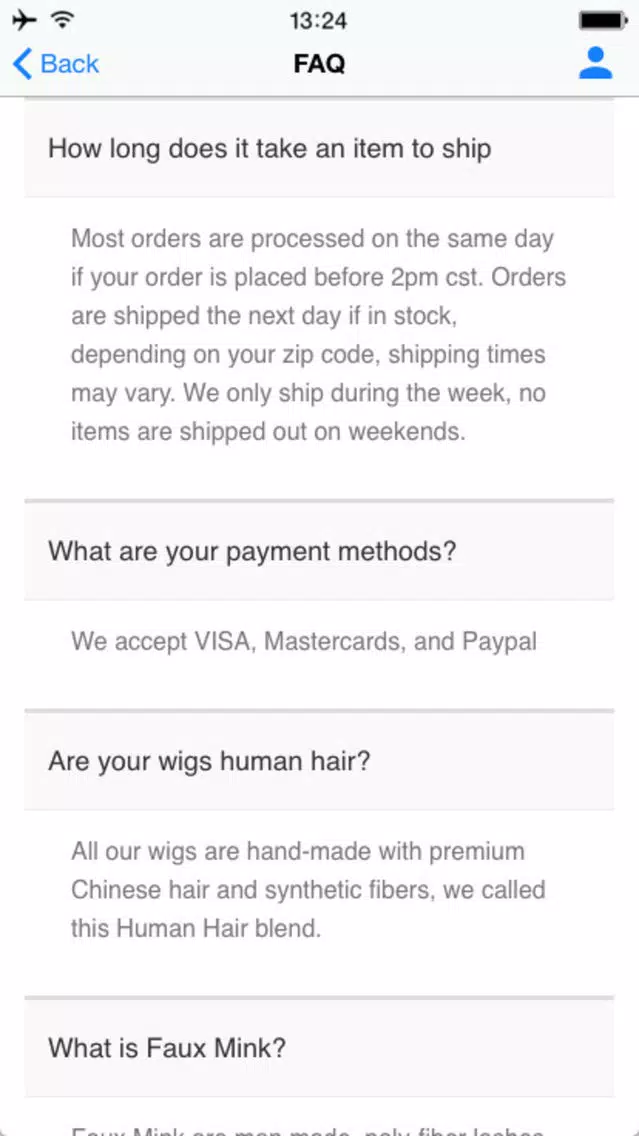Toggle the 'What is Faux Mink?' question
Screen dimensions: 639x1136
tap(320, 1048)
